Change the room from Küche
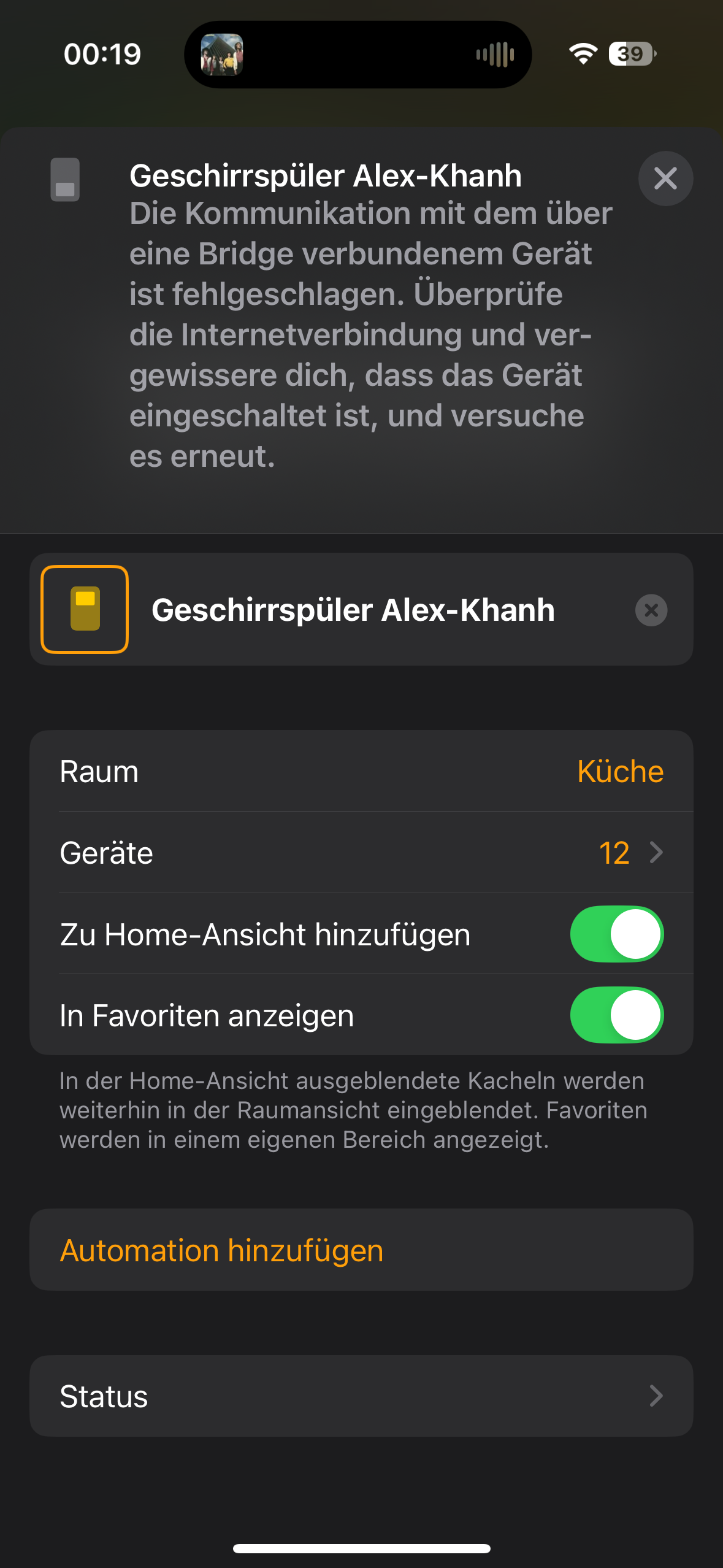The height and width of the screenshot is (1568, 723). tap(619, 771)
